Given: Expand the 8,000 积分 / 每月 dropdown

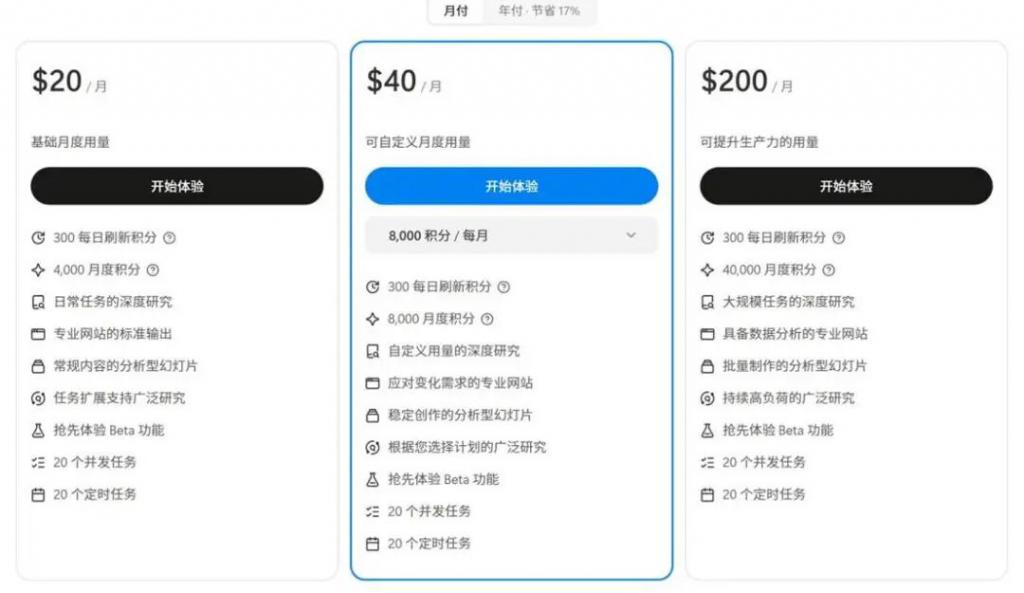Looking at the screenshot, I should pyautogui.click(x=511, y=236).
